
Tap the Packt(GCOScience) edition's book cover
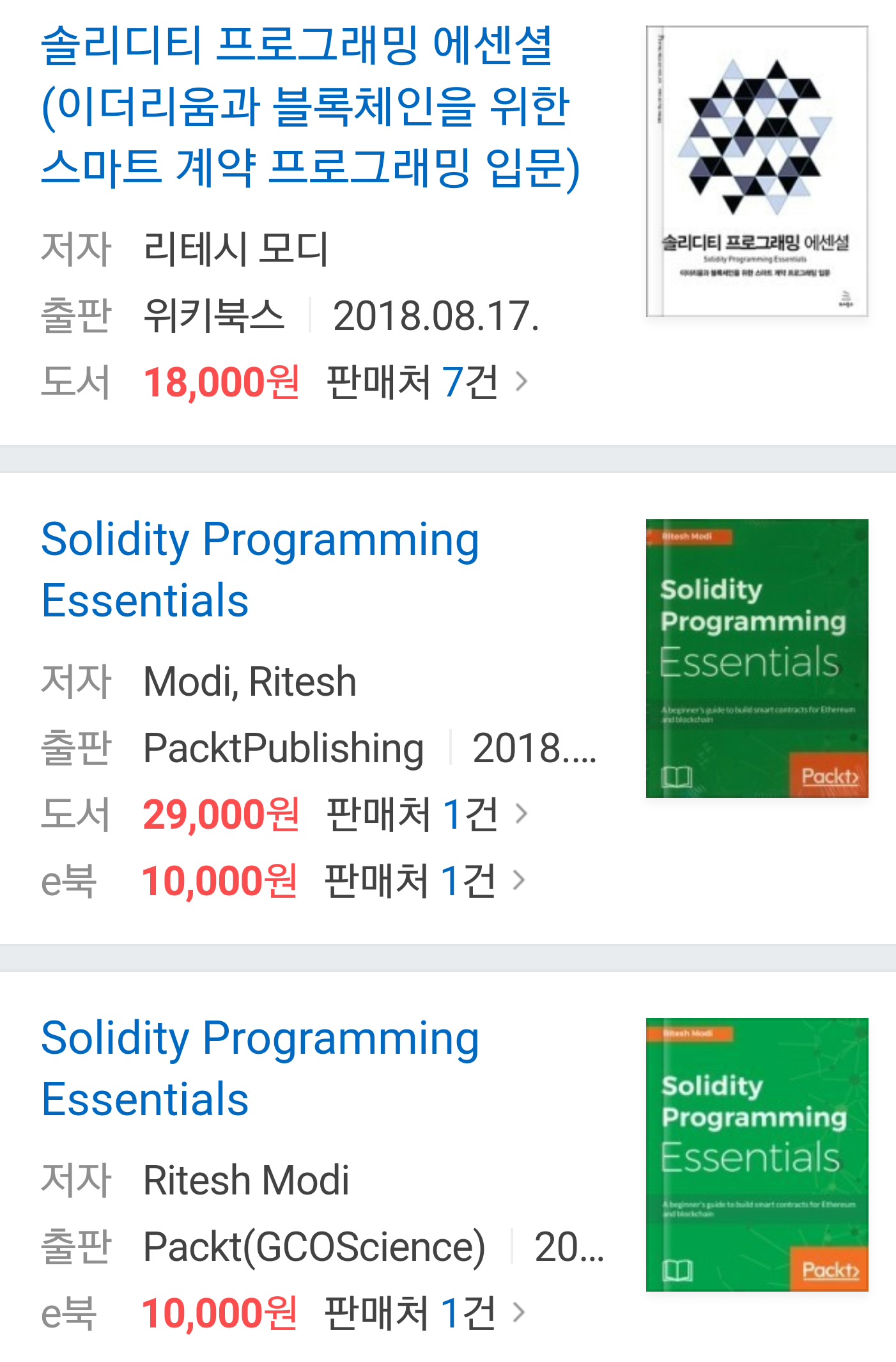coord(757,1155)
